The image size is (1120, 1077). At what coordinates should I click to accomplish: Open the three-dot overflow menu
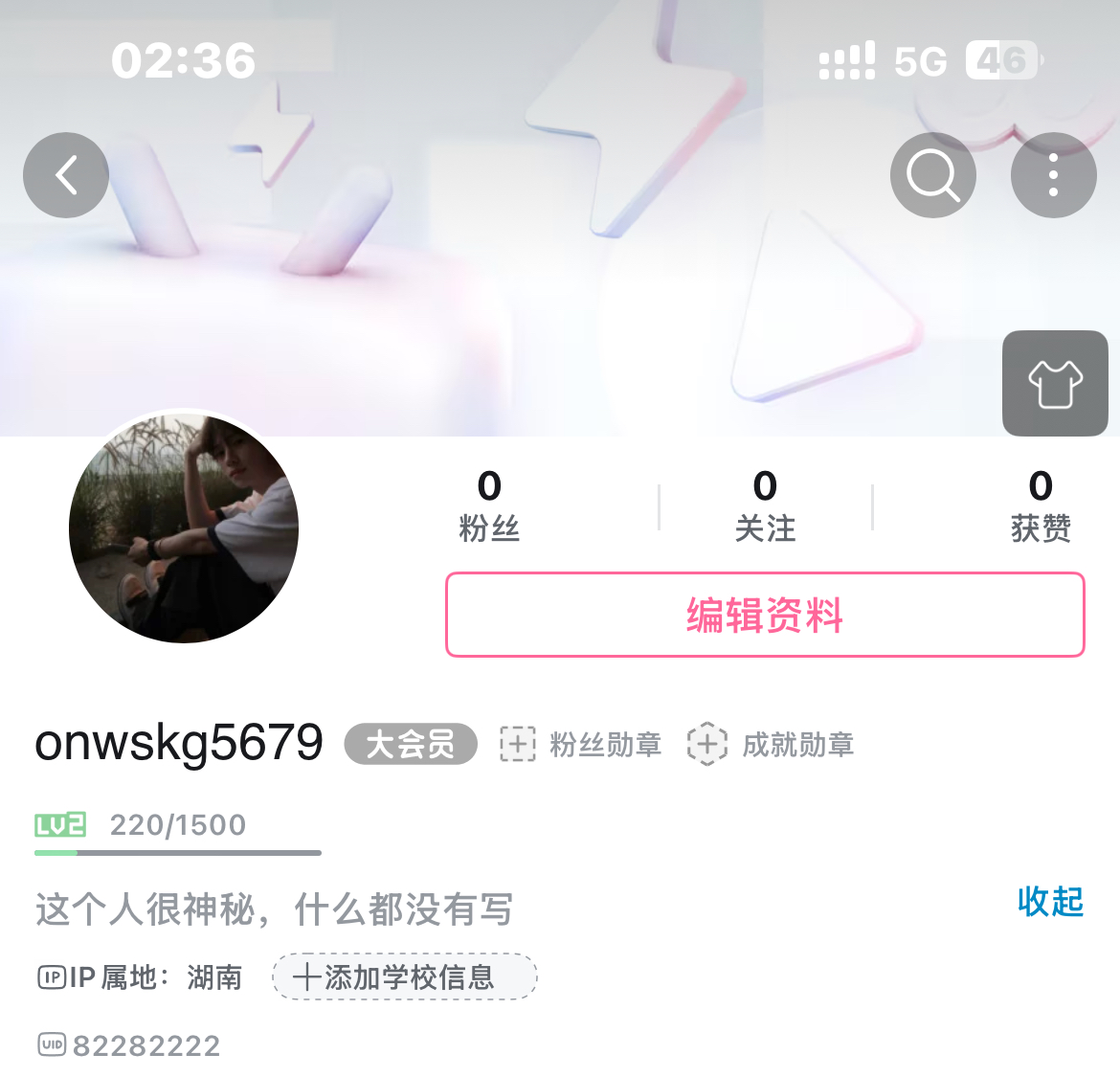[x=1053, y=175]
